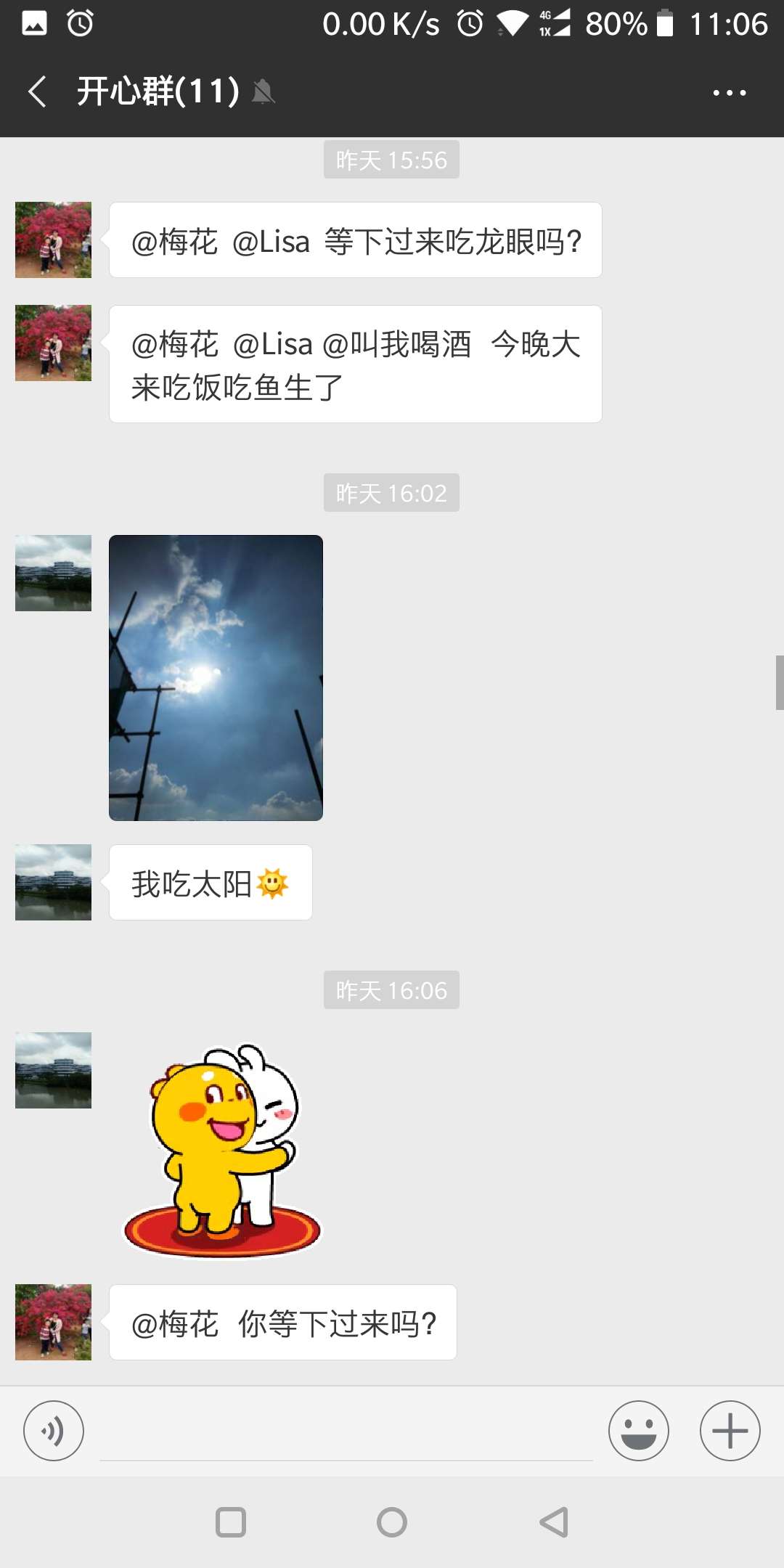The width and height of the screenshot is (784, 1568).
Task: Tap the group title 开心群(11)
Action: [157, 92]
